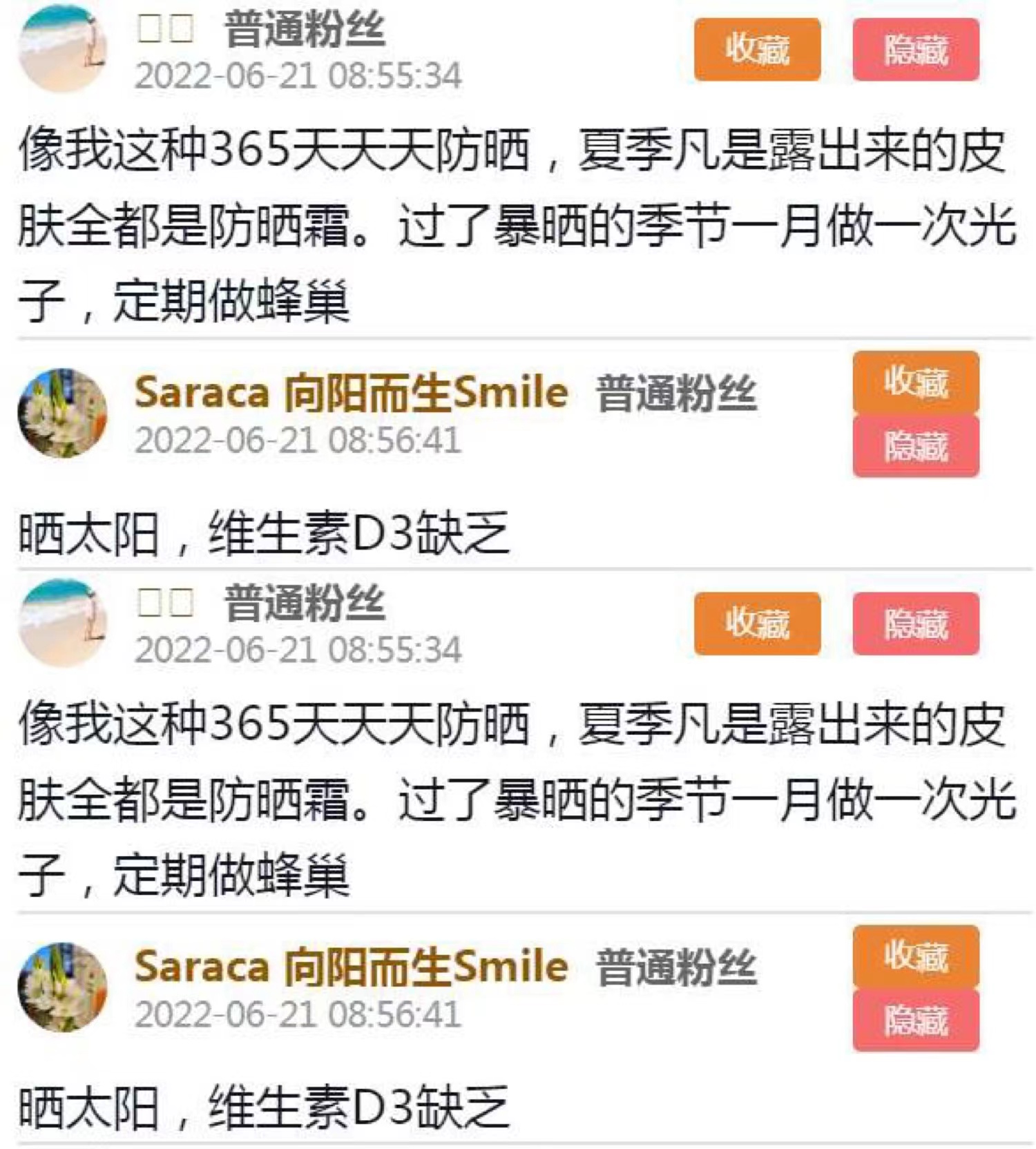Hide the first 365天防晒 comment with 隐藏
Screen dimensions: 1036x1149
pos(915,49)
